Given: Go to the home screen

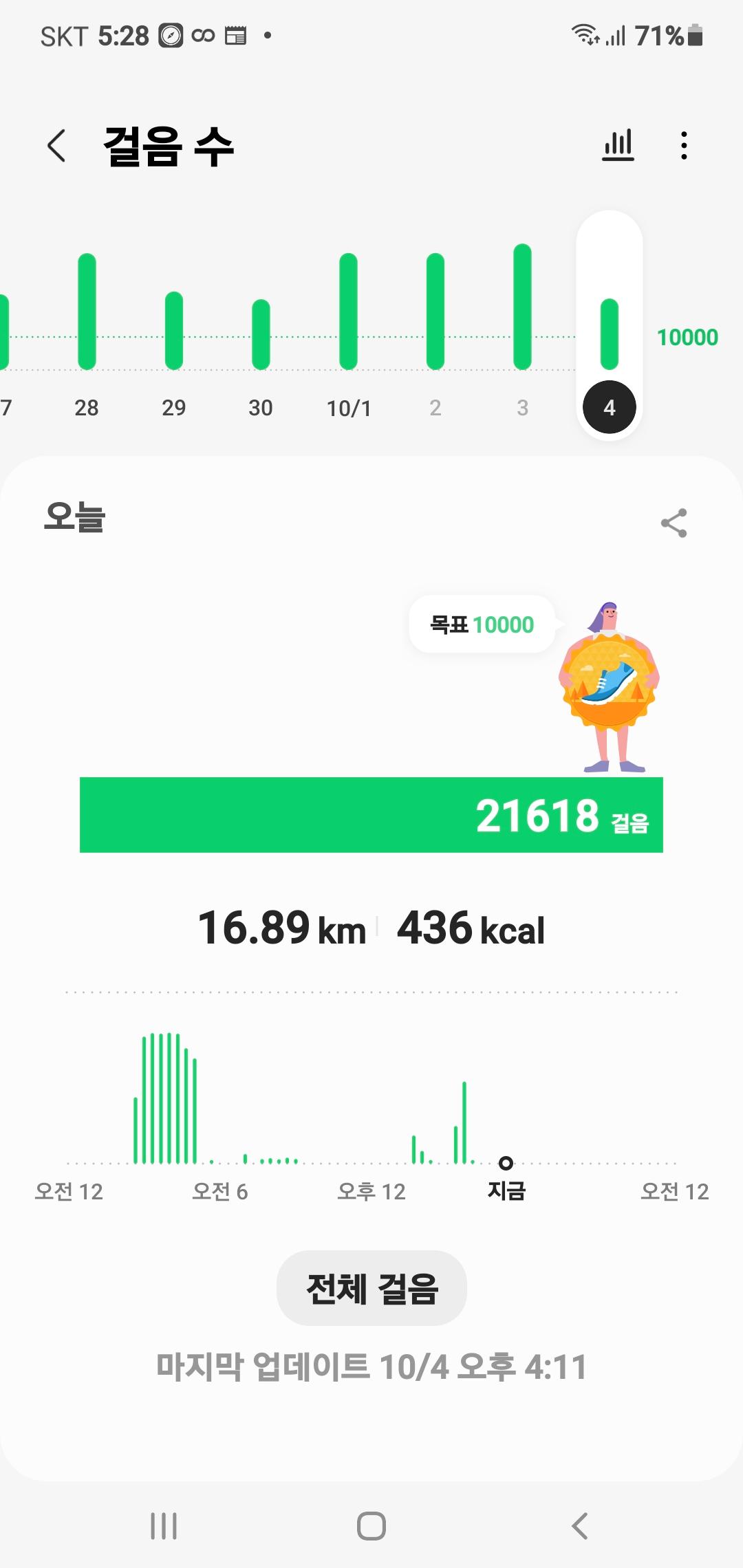Looking at the screenshot, I should [x=371, y=1526].
